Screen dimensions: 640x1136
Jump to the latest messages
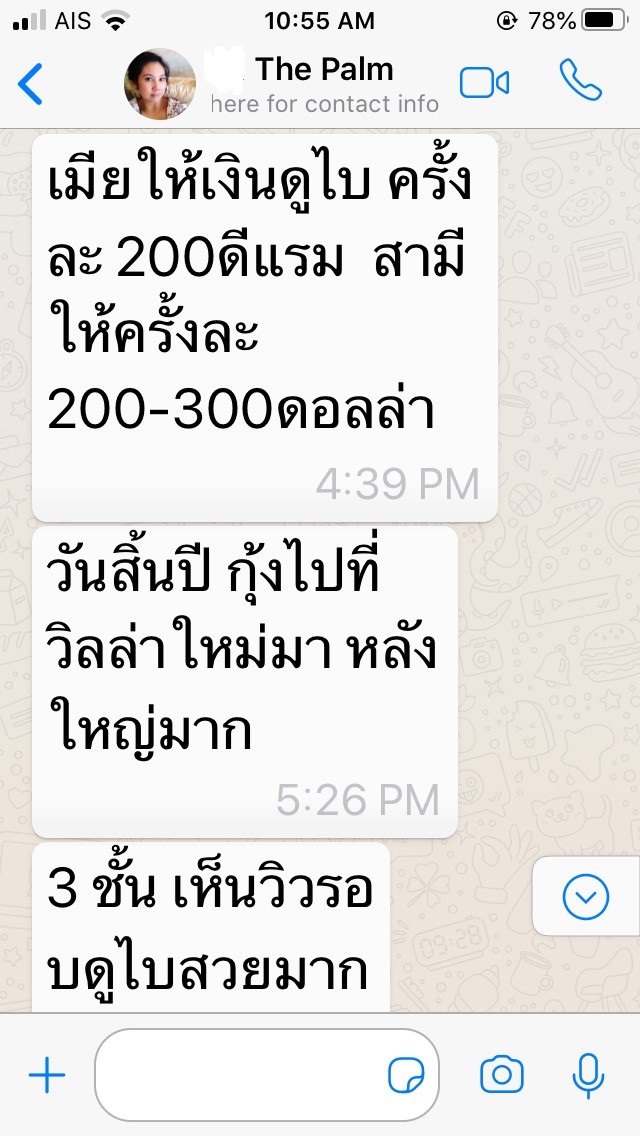tap(585, 897)
